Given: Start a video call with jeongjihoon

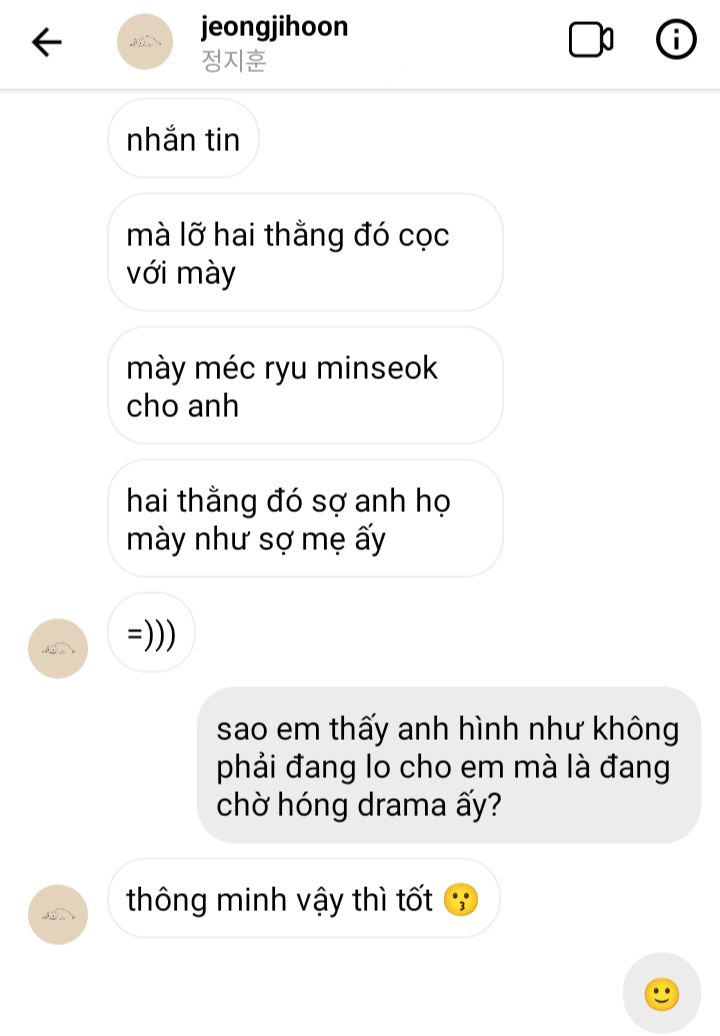Looking at the screenshot, I should click(x=590, y=41).
